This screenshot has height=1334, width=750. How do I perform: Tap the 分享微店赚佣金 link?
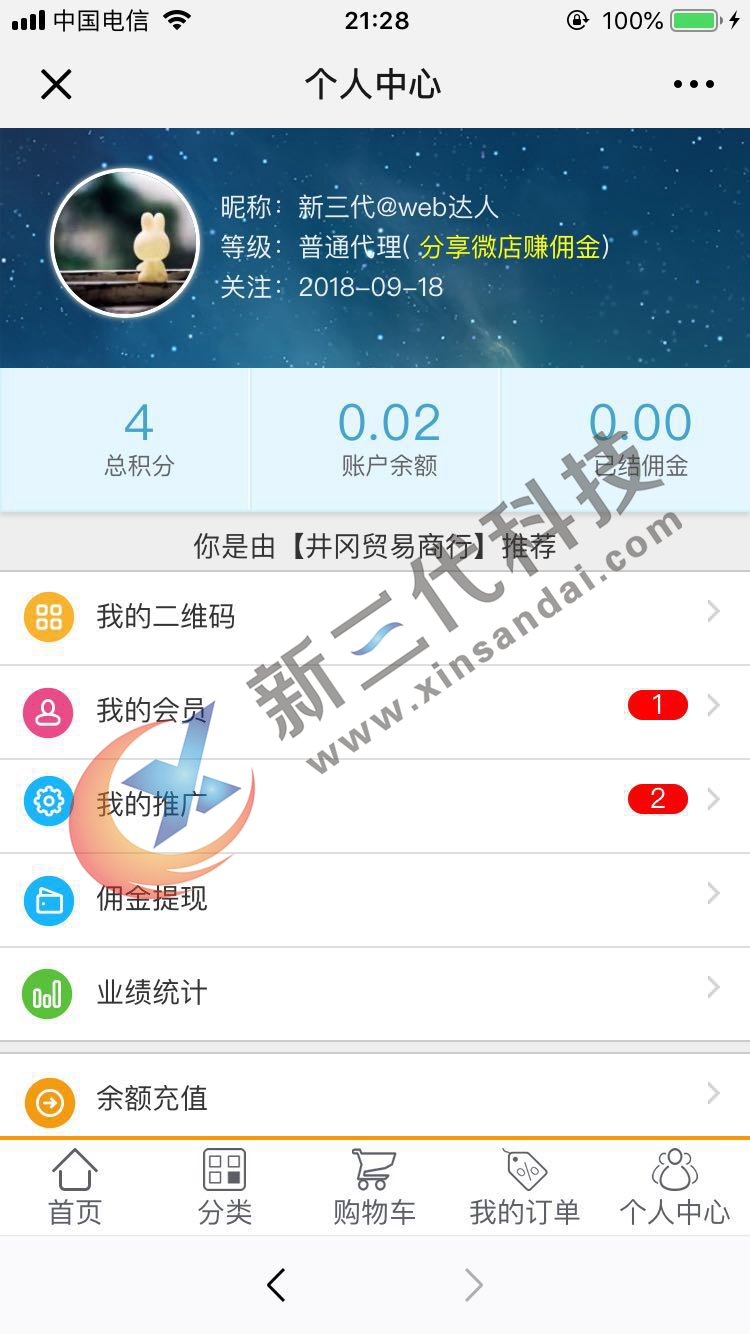coord(510,247)
